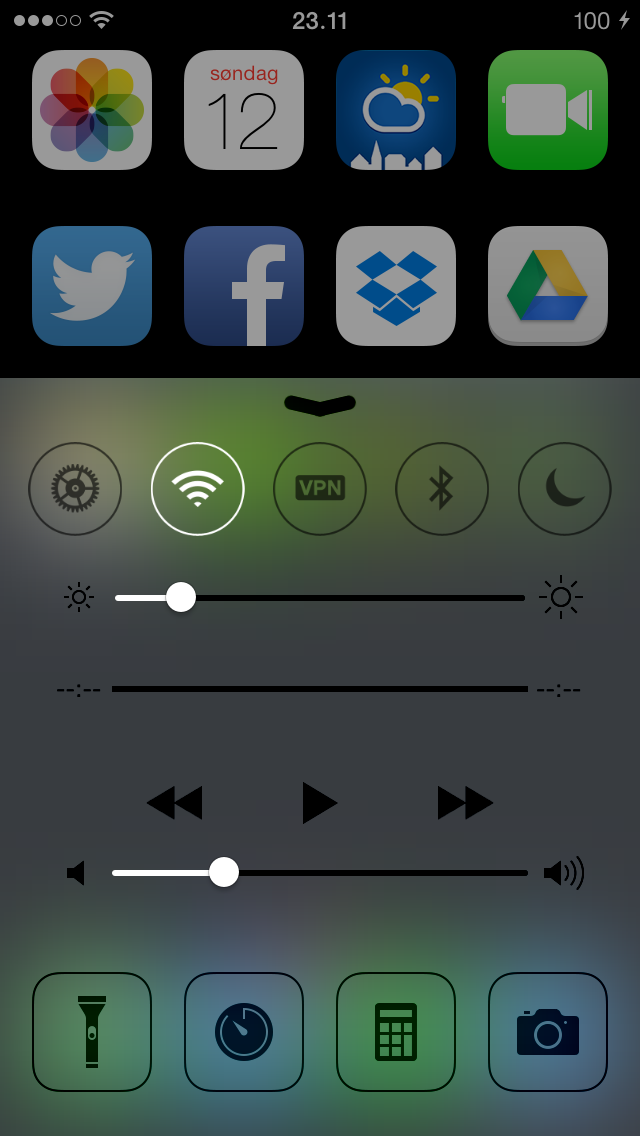The height and width of the screenshot is (1136, 640).
Task: Turn on the flashlight
Action: (92, 1032)
